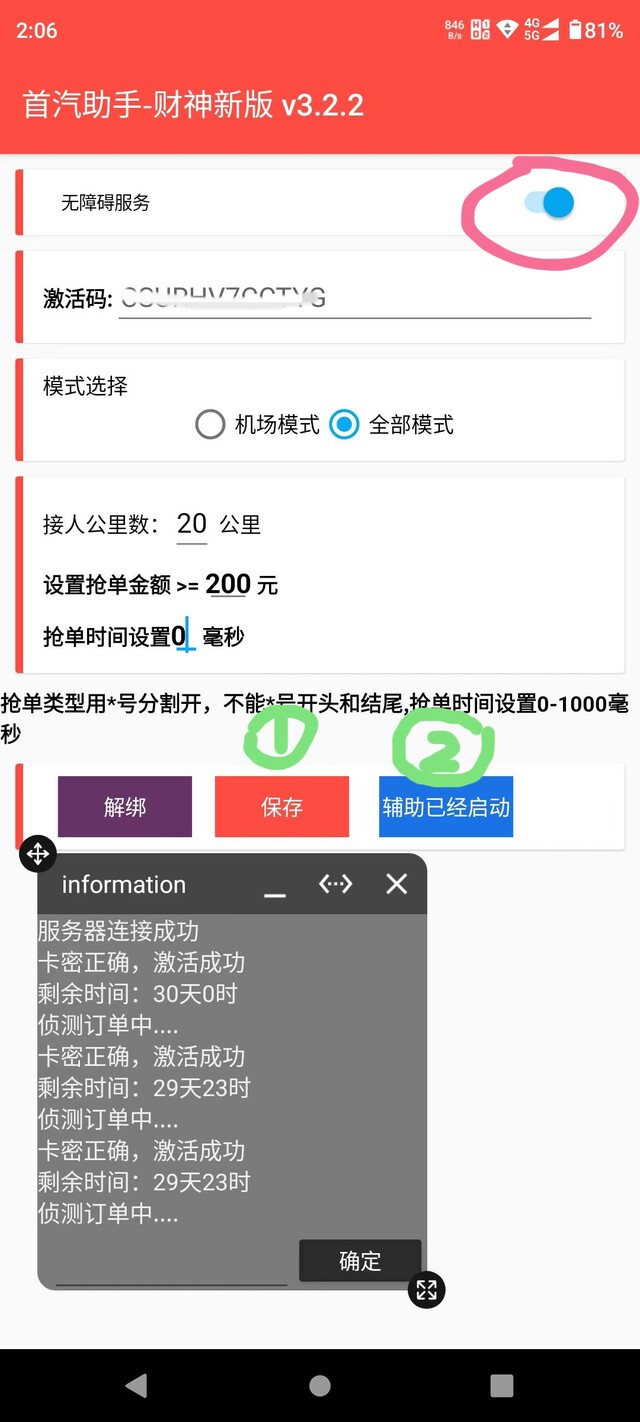Tap the resize handle of information window
640x1422 pixels.
(427, 1290)
